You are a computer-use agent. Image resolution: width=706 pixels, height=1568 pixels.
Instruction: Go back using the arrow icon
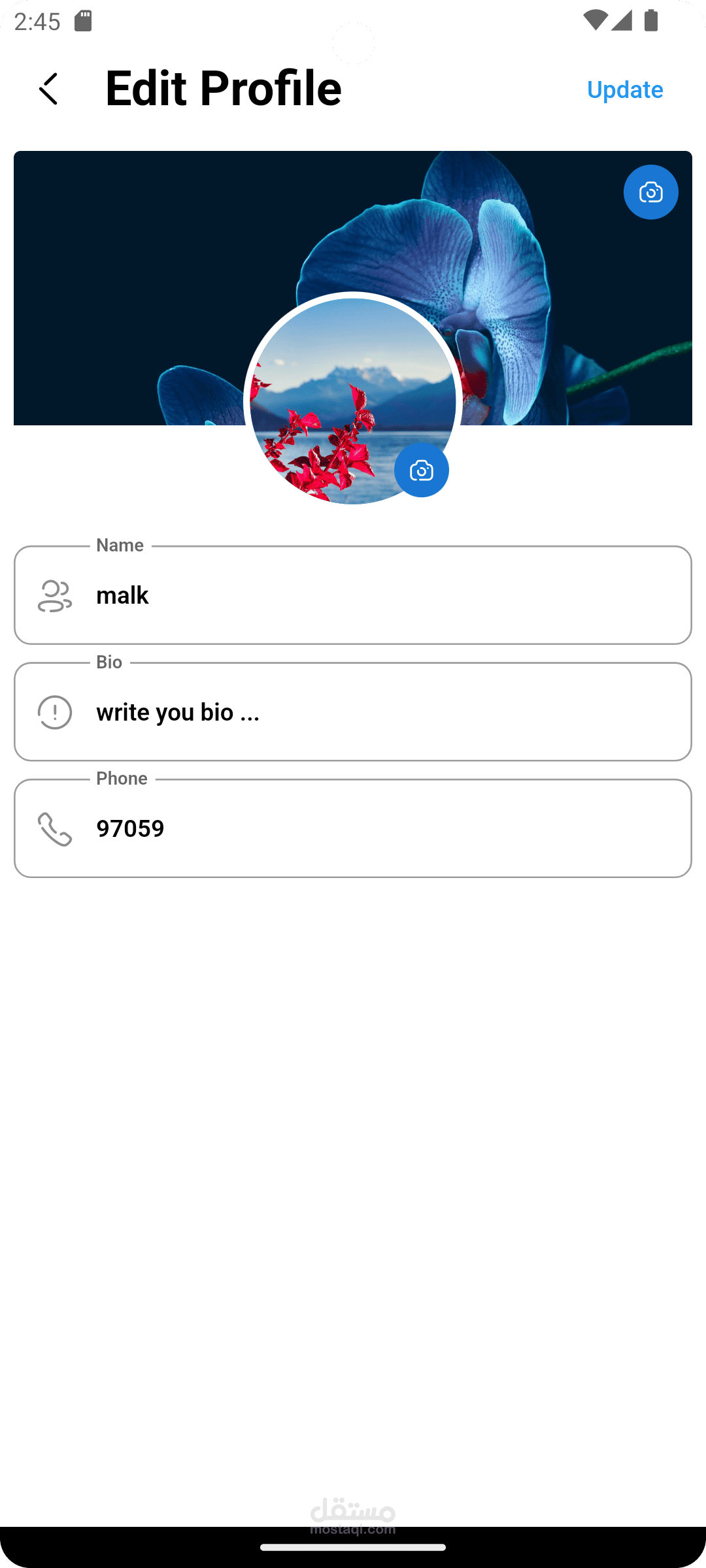(x=49, y=89)
